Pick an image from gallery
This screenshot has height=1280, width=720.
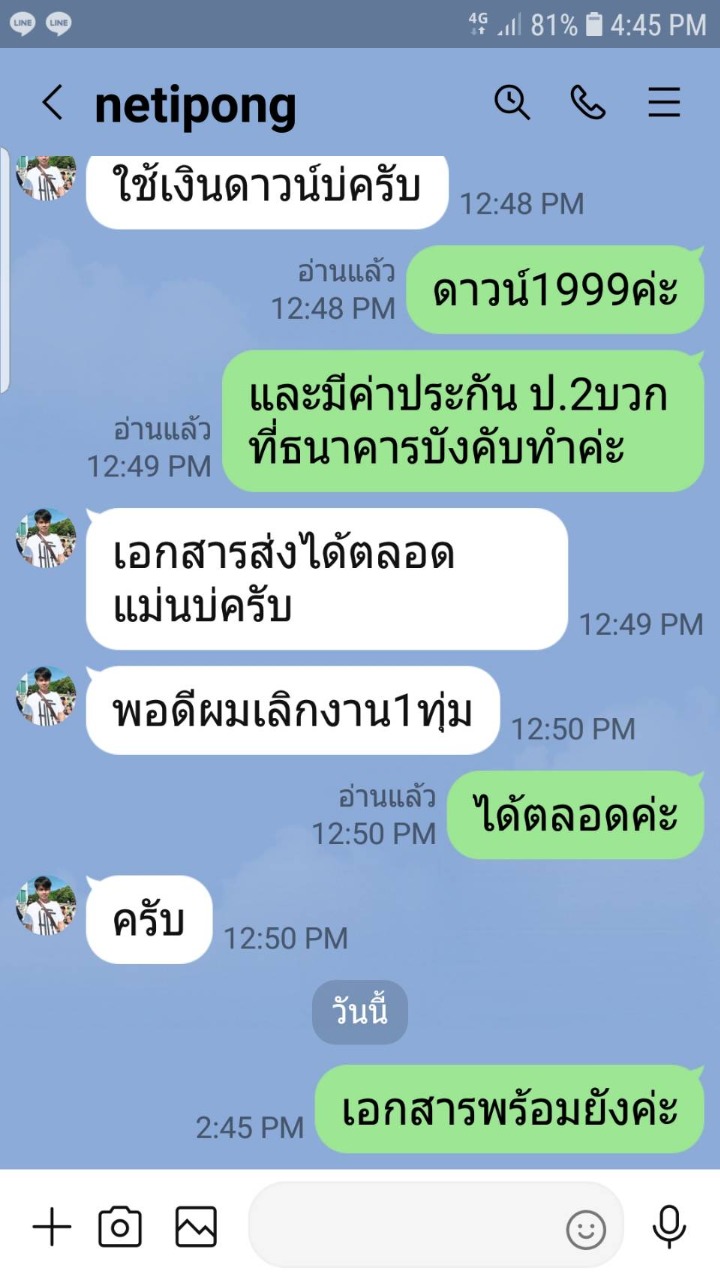coord(196,1226)
